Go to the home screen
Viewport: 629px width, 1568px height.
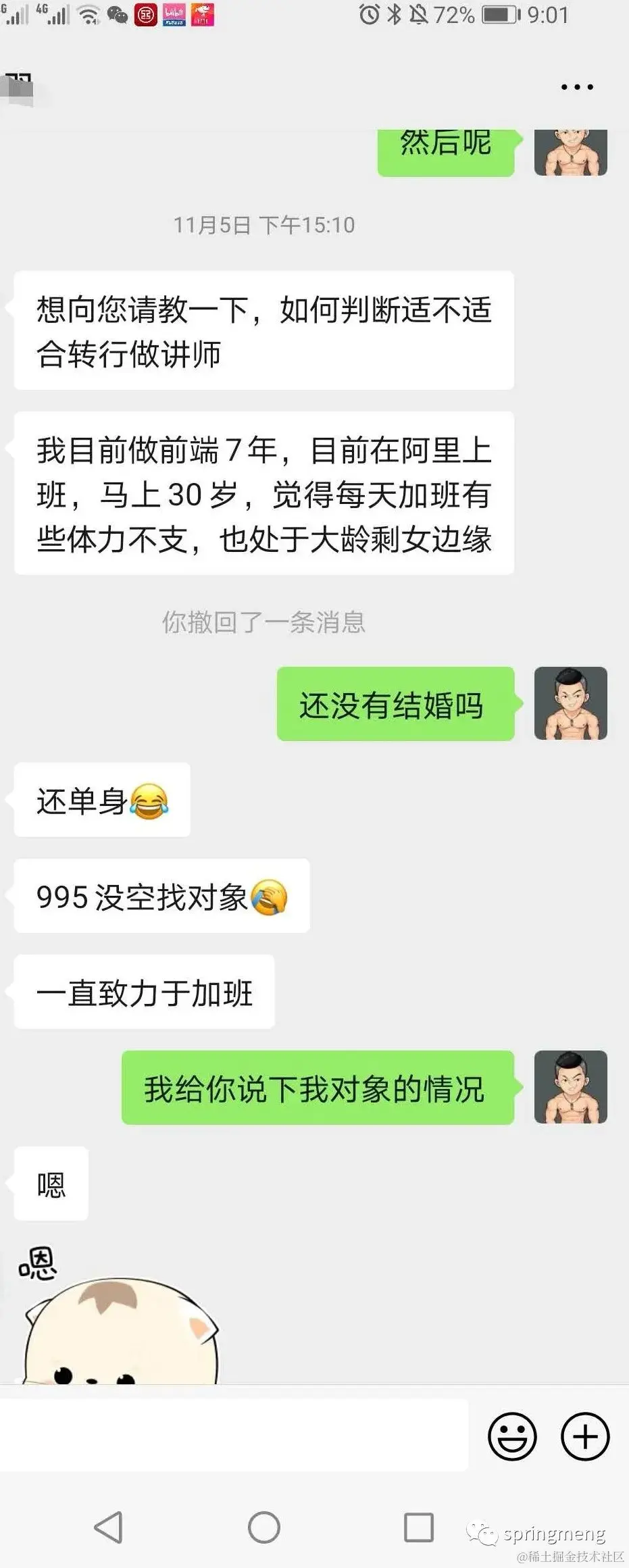(263, 1527)
